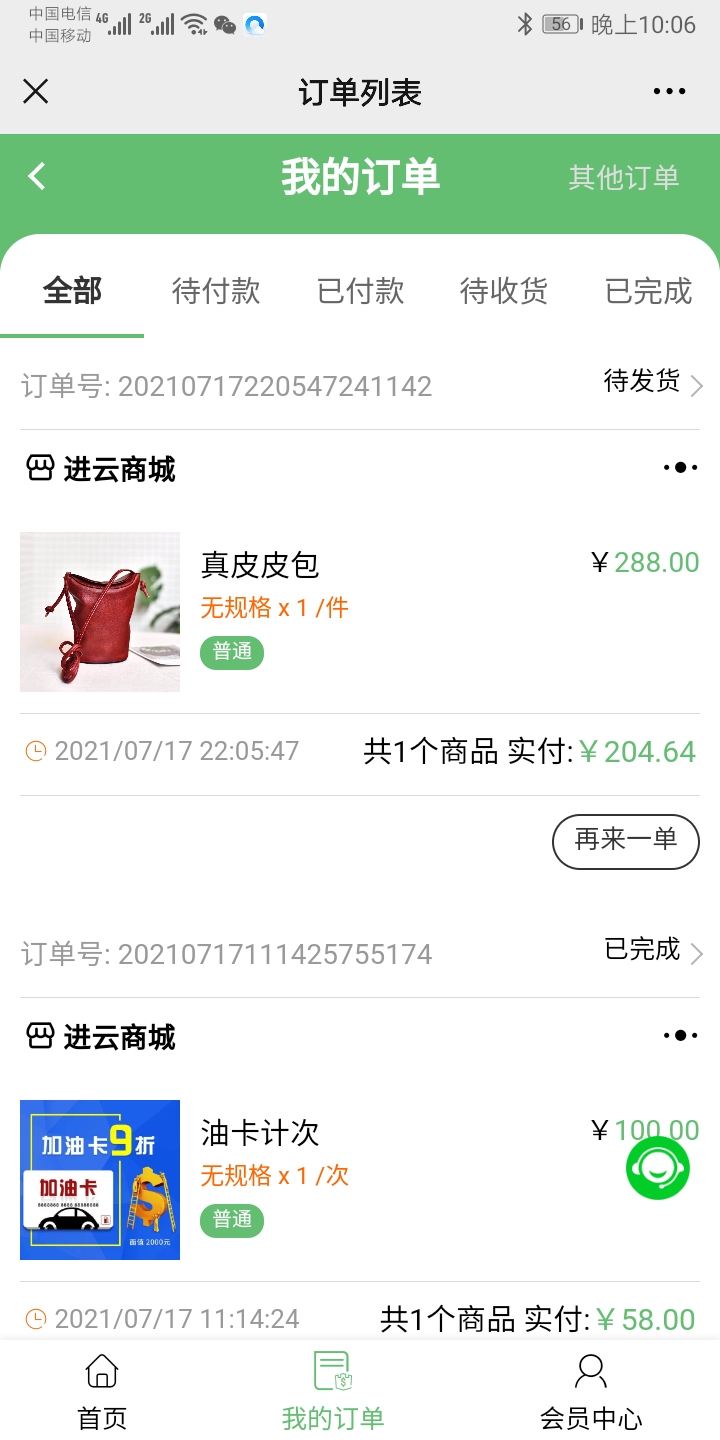The width and height of the screenshot is (720, 1440).
Task: Expand order details via the 待发货 chevron
Action: tap(700, 386)
